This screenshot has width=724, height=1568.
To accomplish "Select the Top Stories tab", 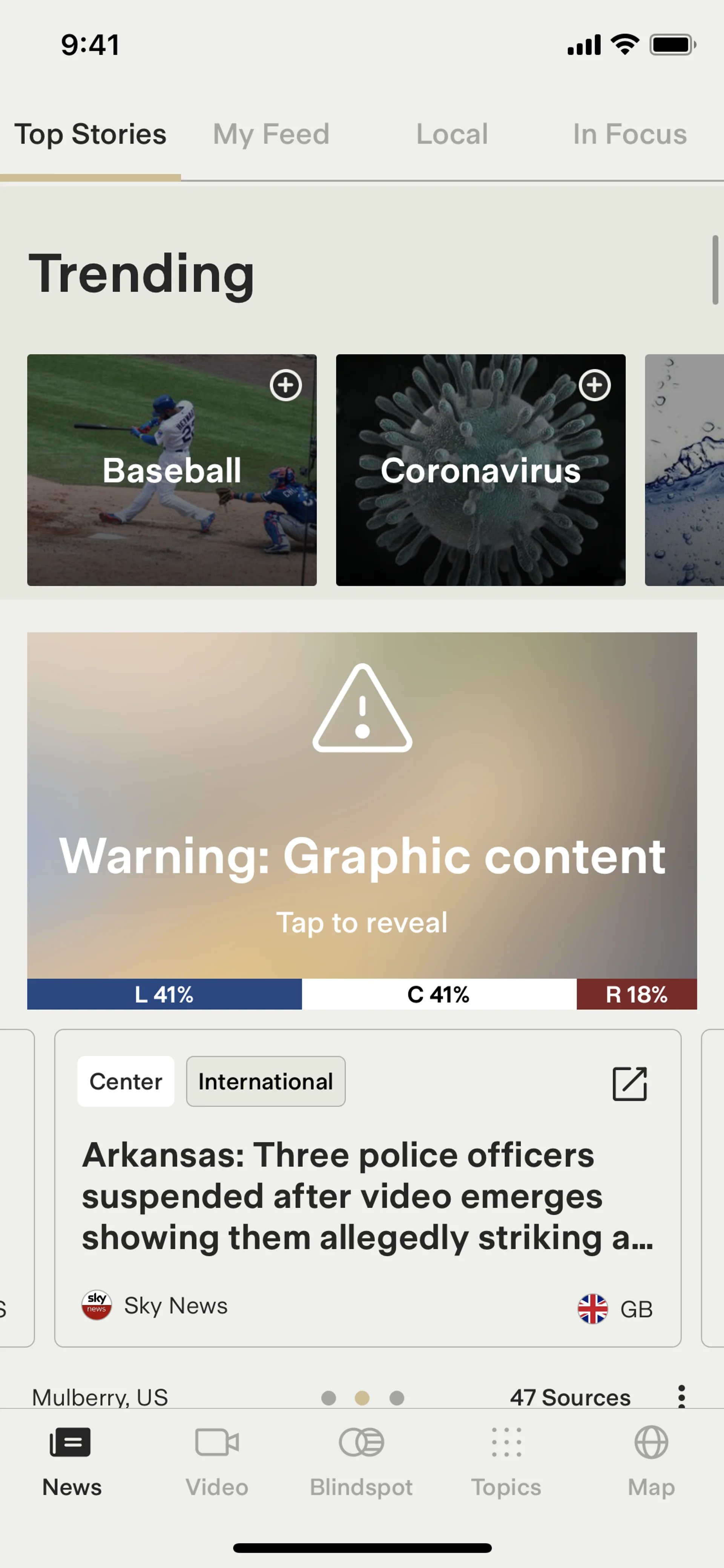I will [x=90, y=134].
